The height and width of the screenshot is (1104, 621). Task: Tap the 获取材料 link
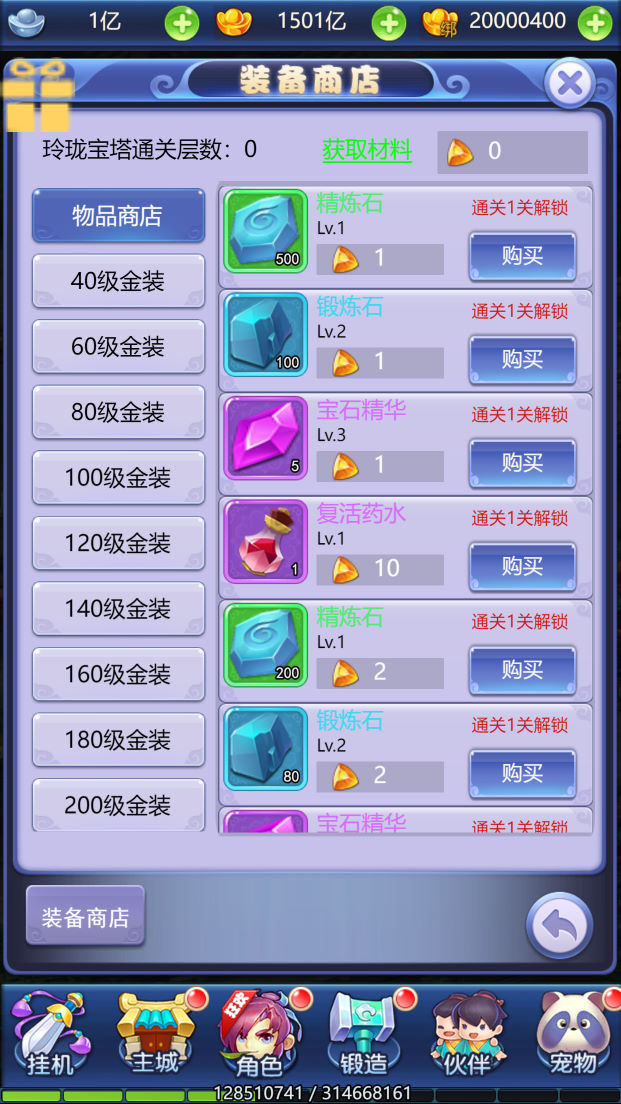click(367, 151)
